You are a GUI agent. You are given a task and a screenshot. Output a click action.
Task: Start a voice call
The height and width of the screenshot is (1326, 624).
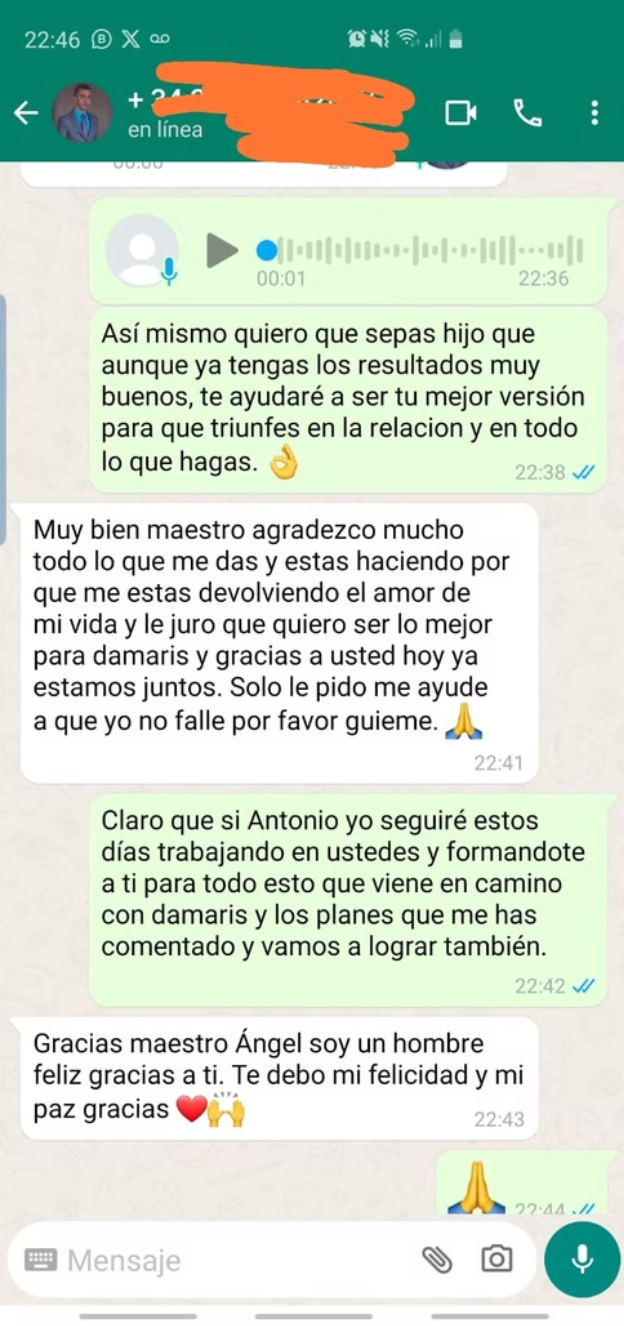tap(527, 113)
